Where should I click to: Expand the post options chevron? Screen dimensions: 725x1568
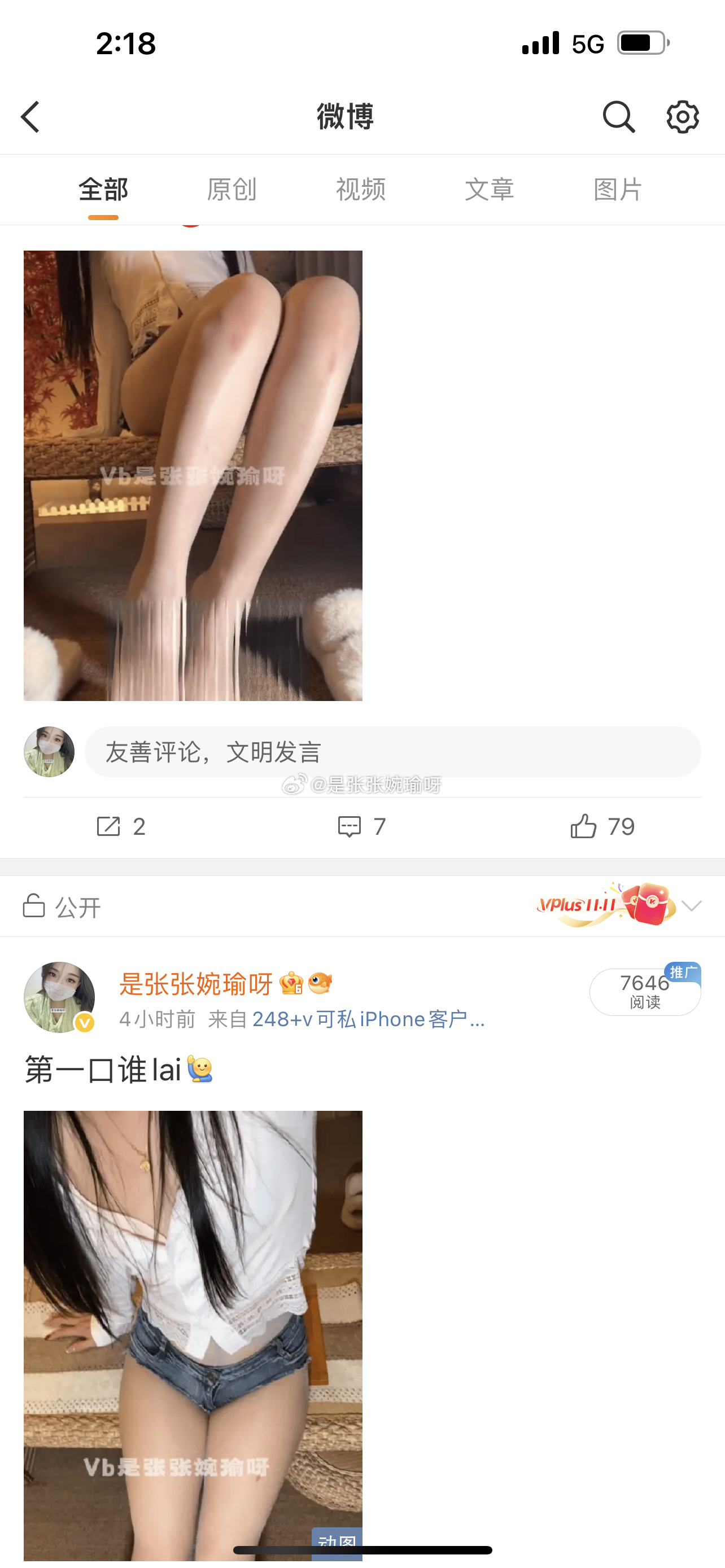click(692, 906)
